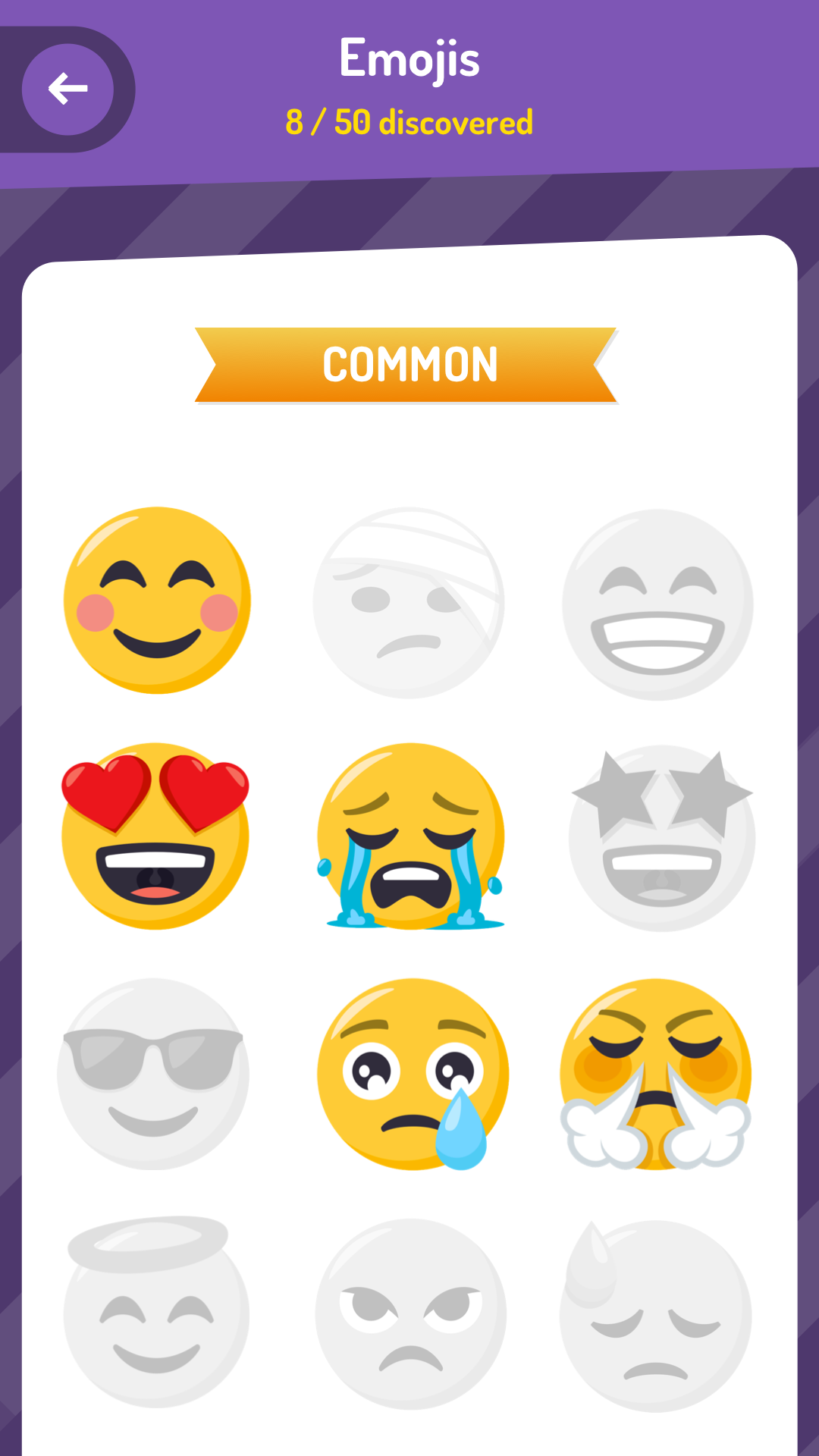
Task: Tap the locked angry frowning emoji
Action: tap(410, 1315)
